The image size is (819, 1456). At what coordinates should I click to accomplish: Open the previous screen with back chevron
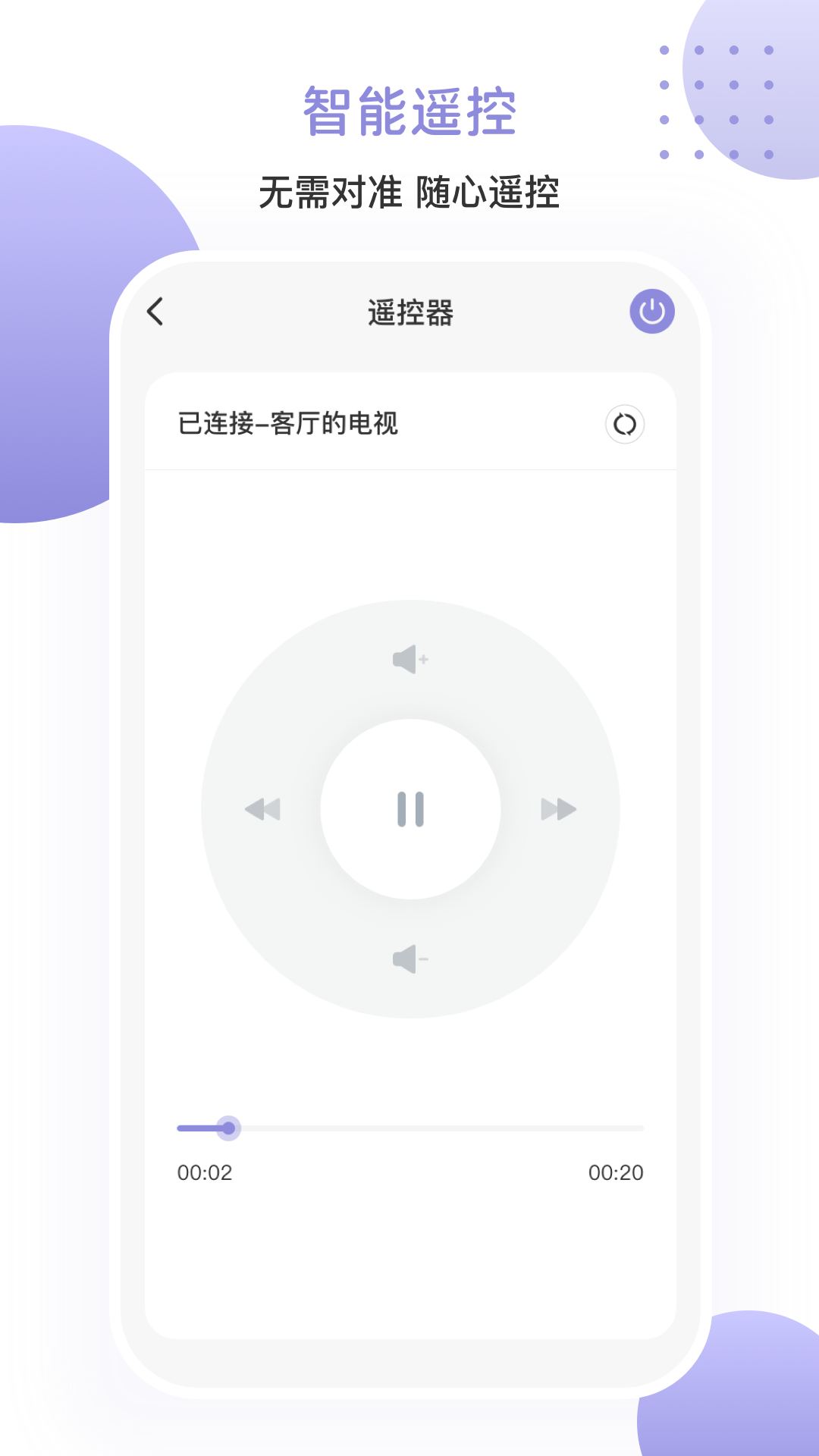click(x=157, y=312)
